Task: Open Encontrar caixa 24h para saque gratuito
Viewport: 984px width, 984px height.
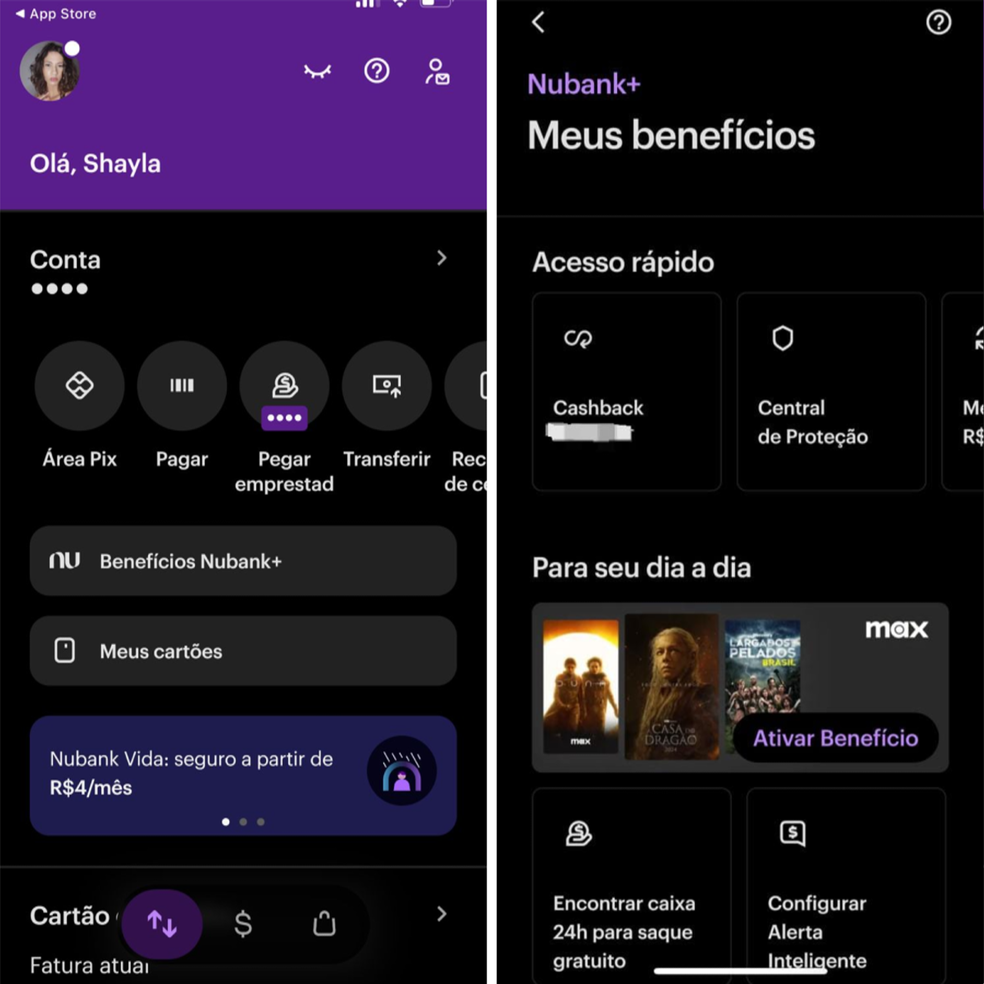Action: [631, 885]
